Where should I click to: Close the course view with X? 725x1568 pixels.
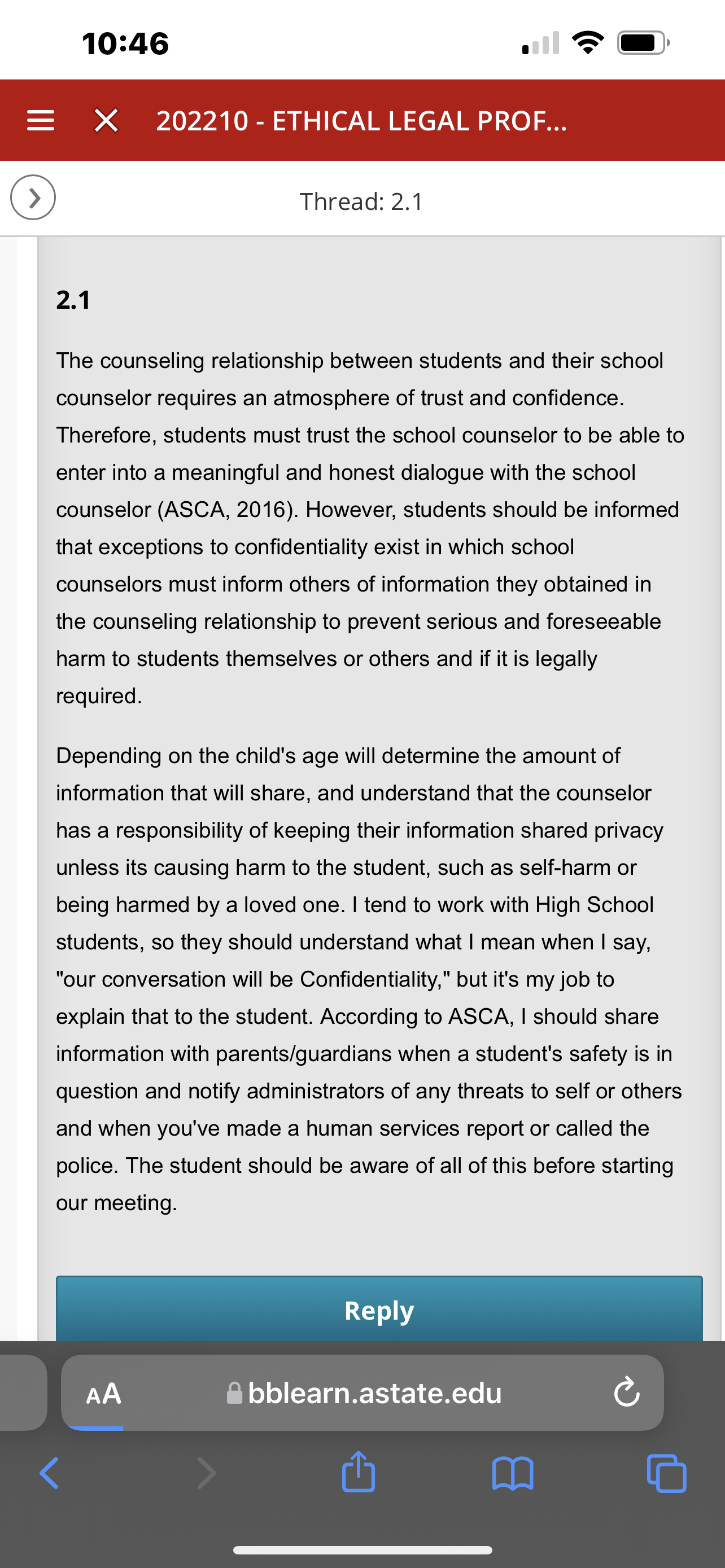coord(107,121)
